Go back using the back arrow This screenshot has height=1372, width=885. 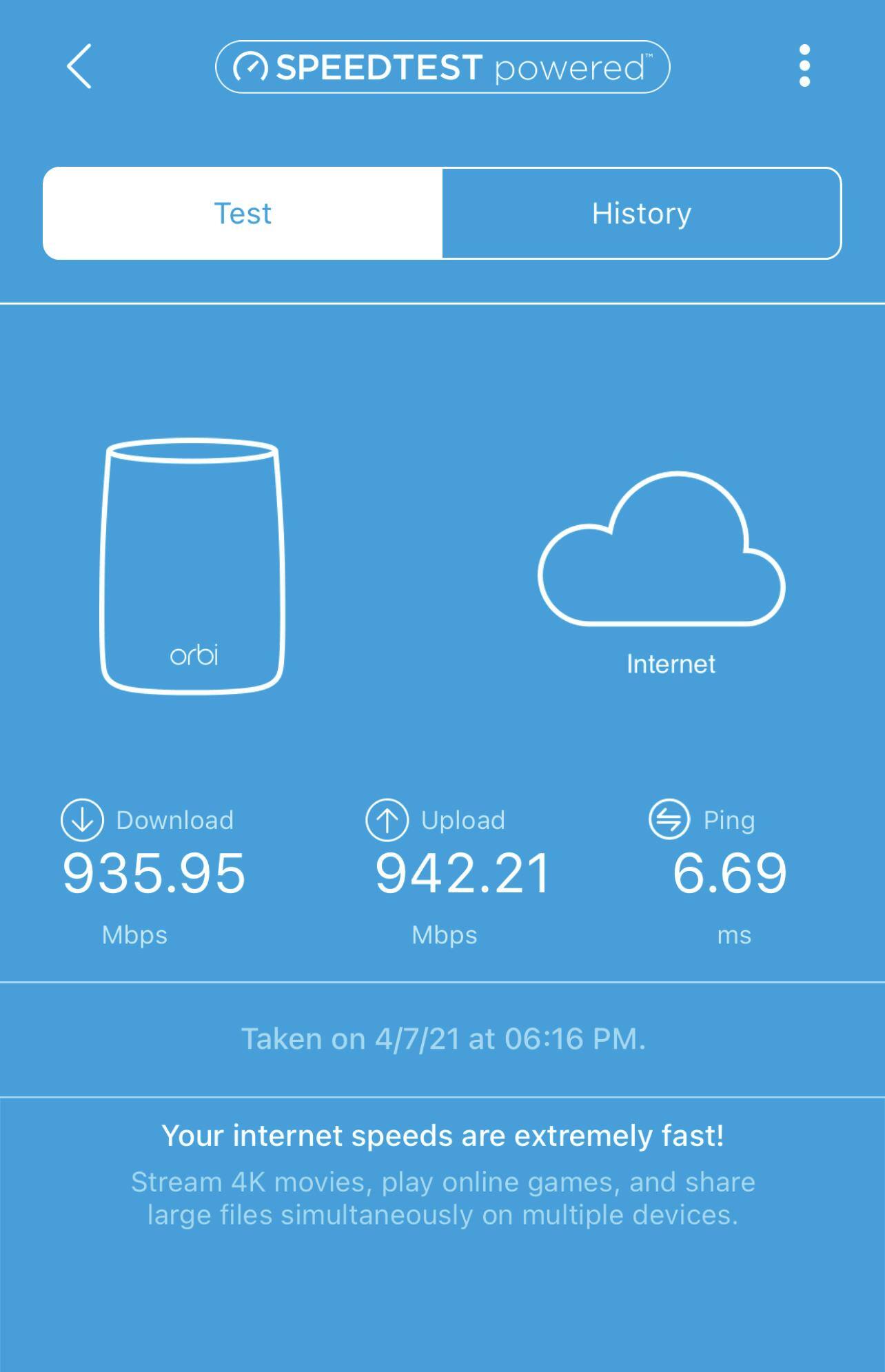(x=79, y=67)
